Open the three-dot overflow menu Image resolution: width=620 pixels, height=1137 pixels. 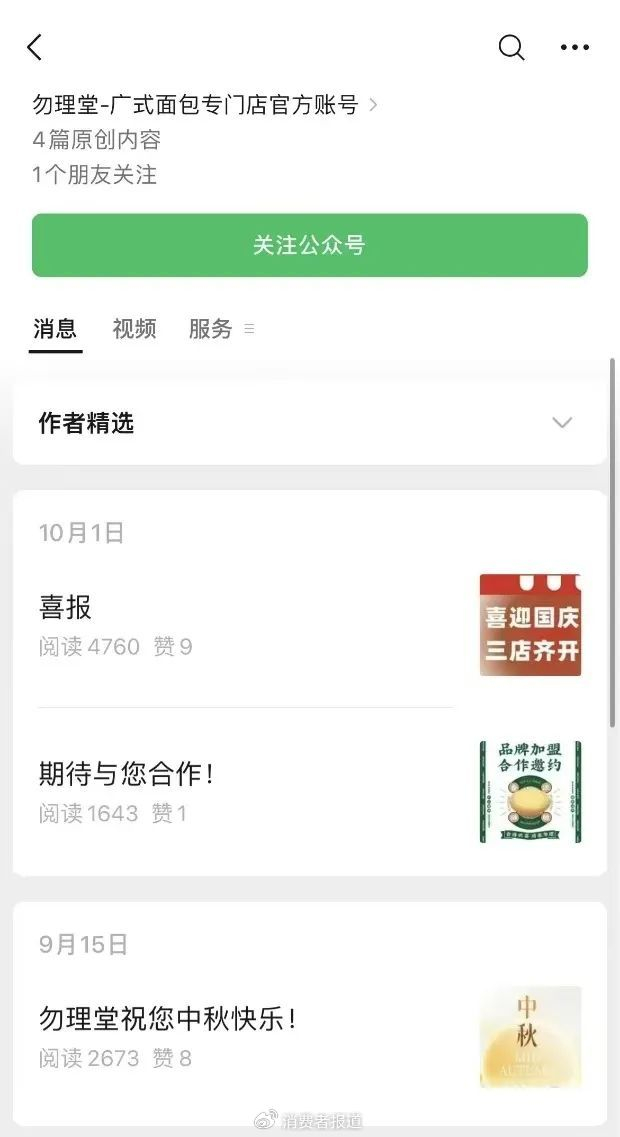[574, 47]
